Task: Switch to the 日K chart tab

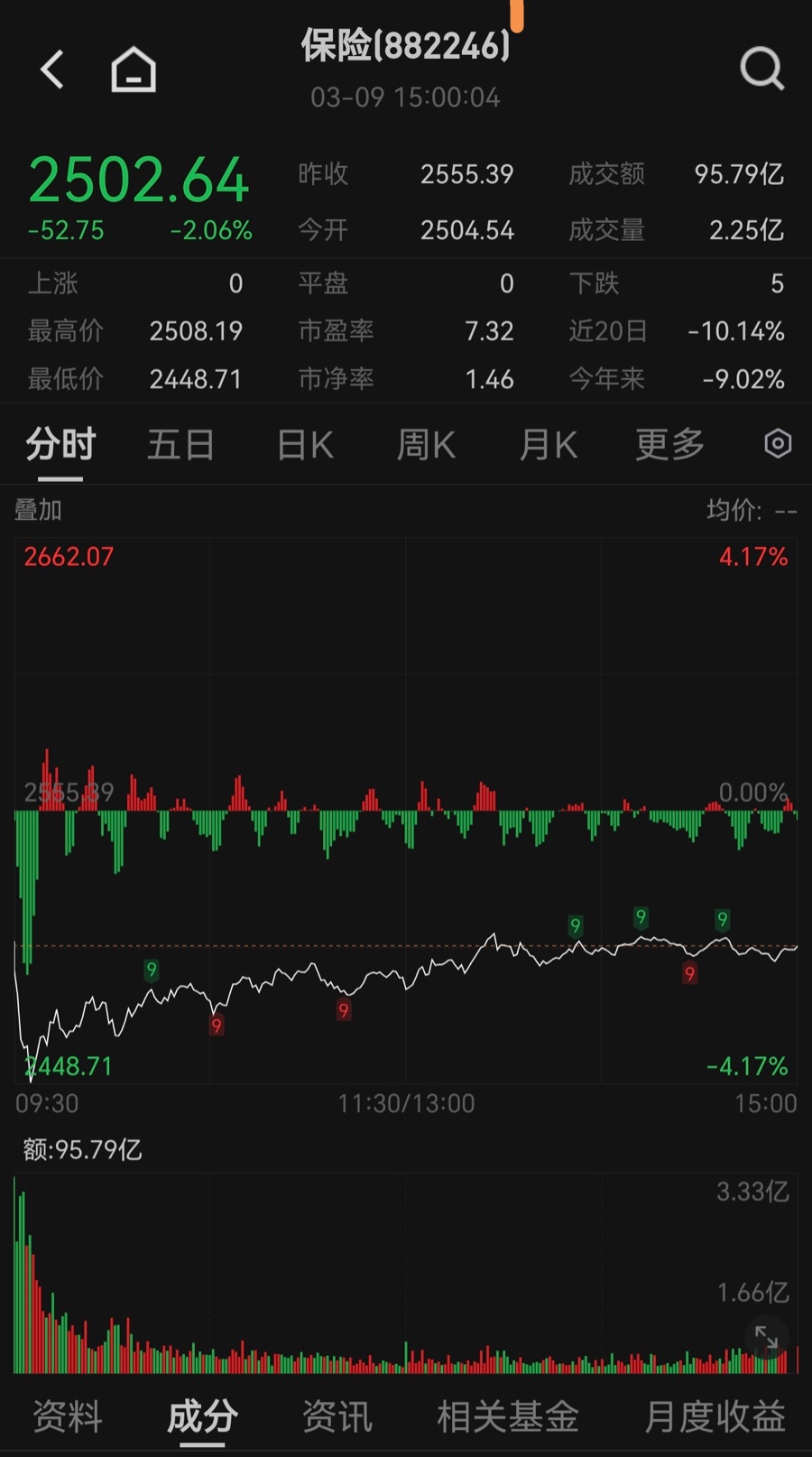Action: (x=305, y=445)
